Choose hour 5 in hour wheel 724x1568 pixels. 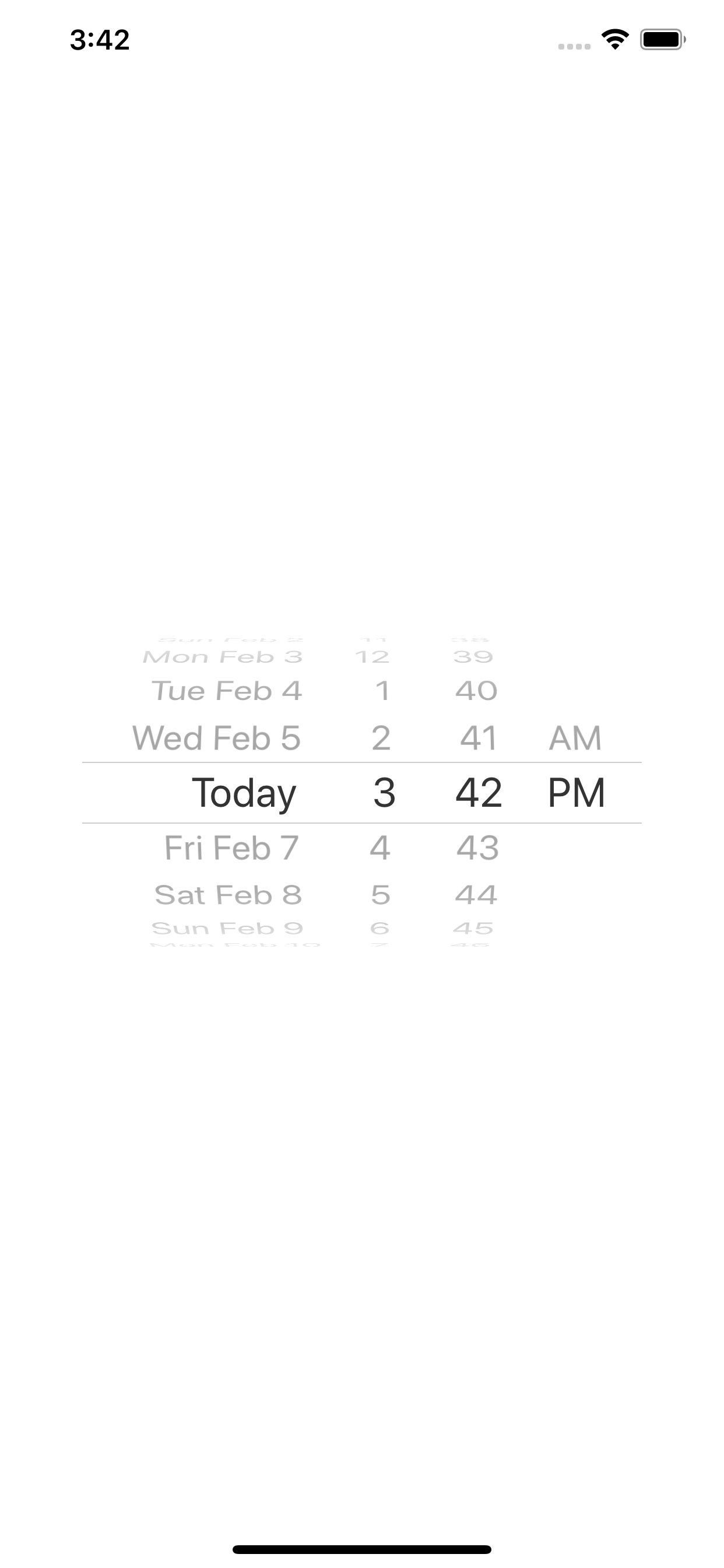pos(381,895)
